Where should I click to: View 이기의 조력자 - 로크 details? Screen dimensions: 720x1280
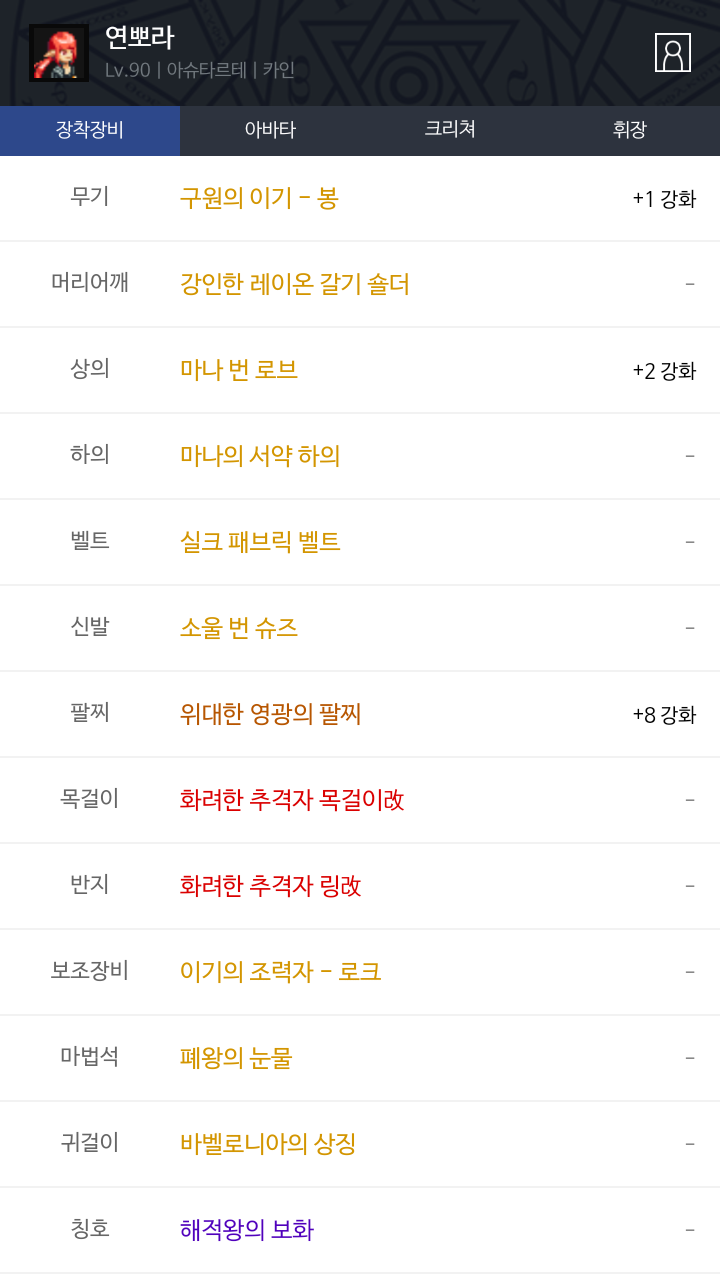click(x=281, y=972)
